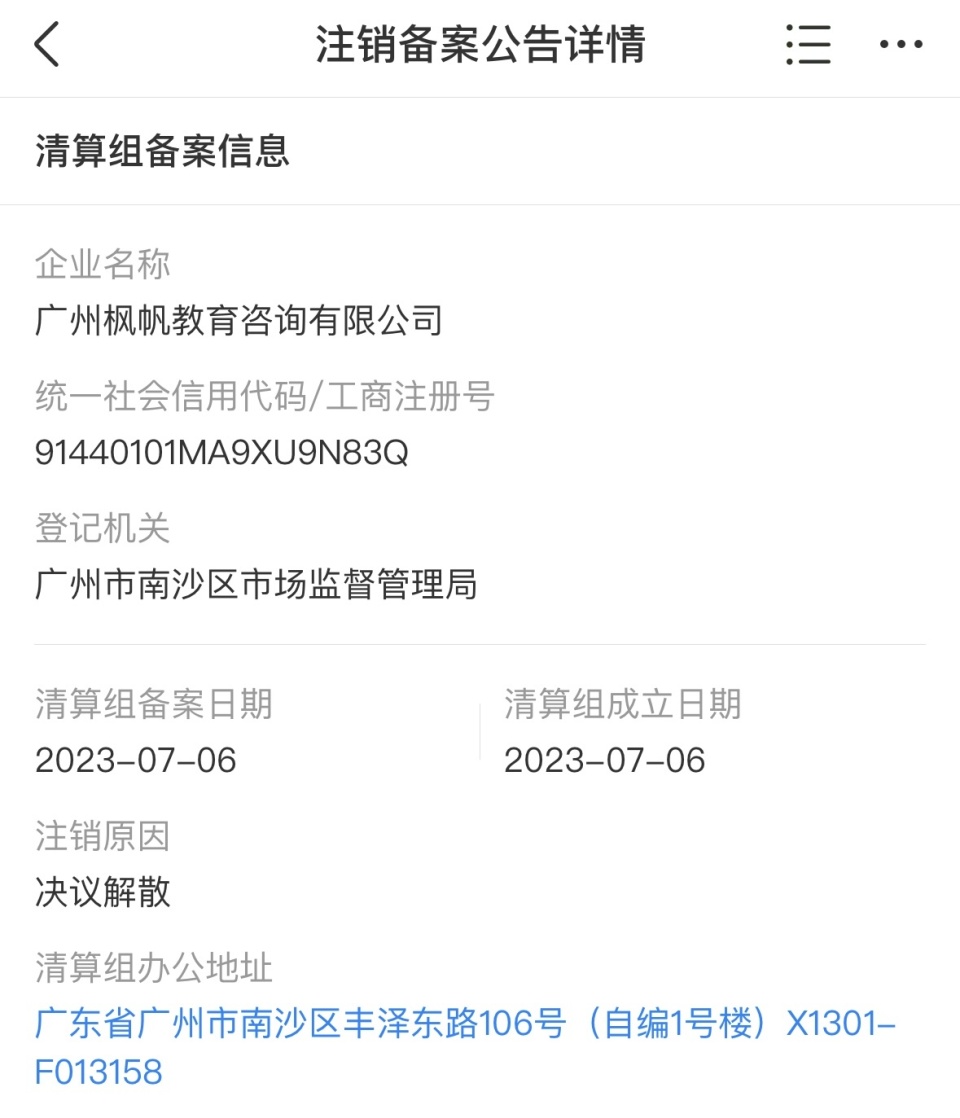The height and width of the screenshot is (1118, 960).
Task: Tap the bulleted list menu icon
Action: point(808,44)
